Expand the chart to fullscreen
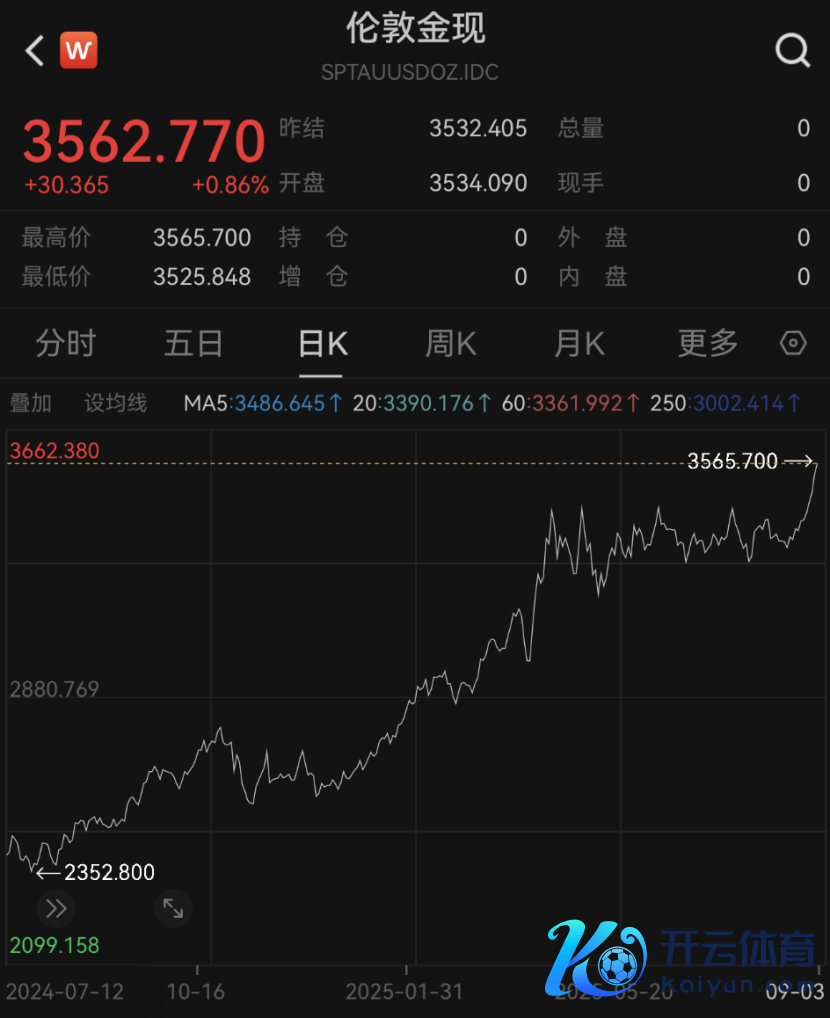The image size is (830, 1018). click(173, 908)
